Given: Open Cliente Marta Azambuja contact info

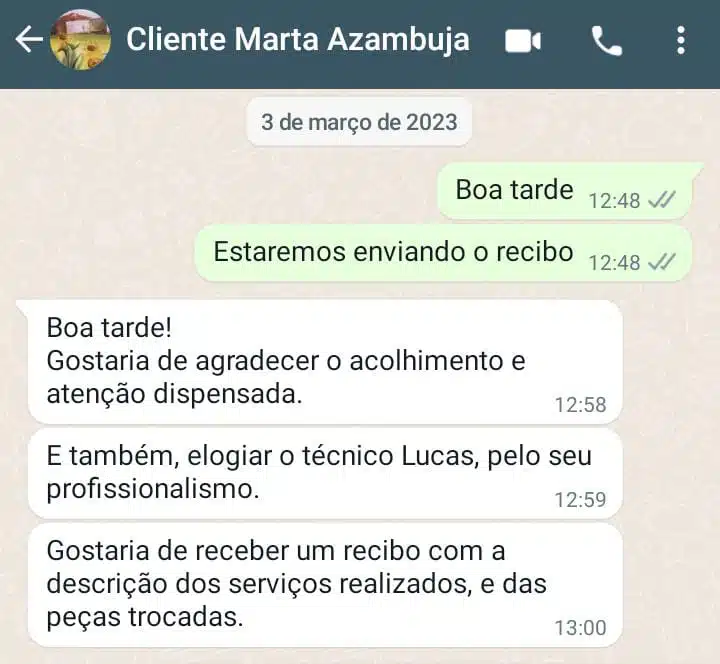Looking at the screenshot, I should coord(297,40).
